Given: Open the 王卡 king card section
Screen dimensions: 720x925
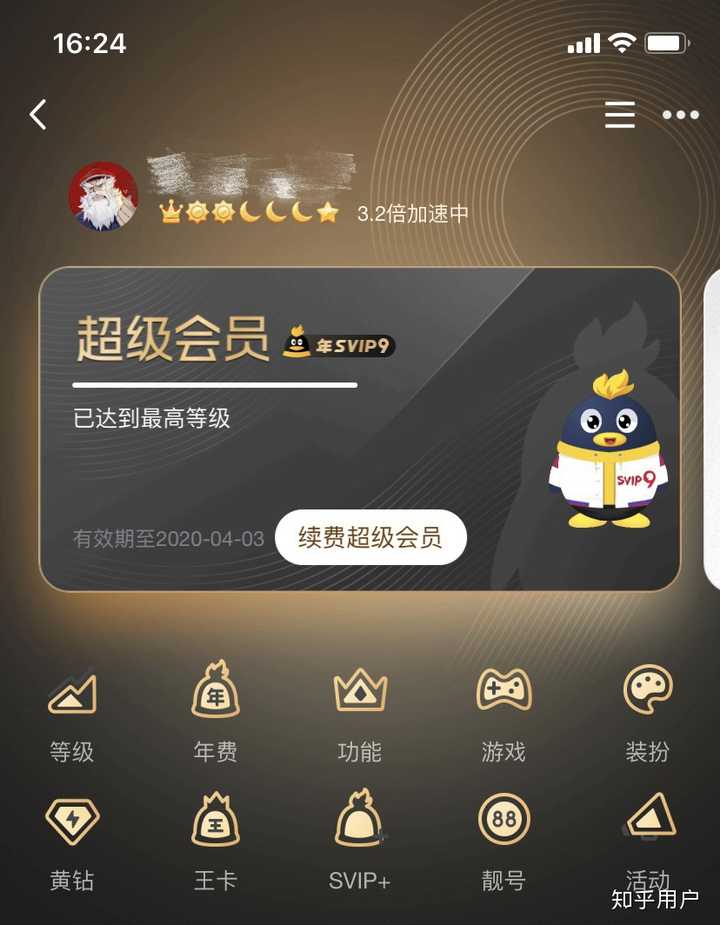Looking at the screenshot, I should tap(216, 842).
